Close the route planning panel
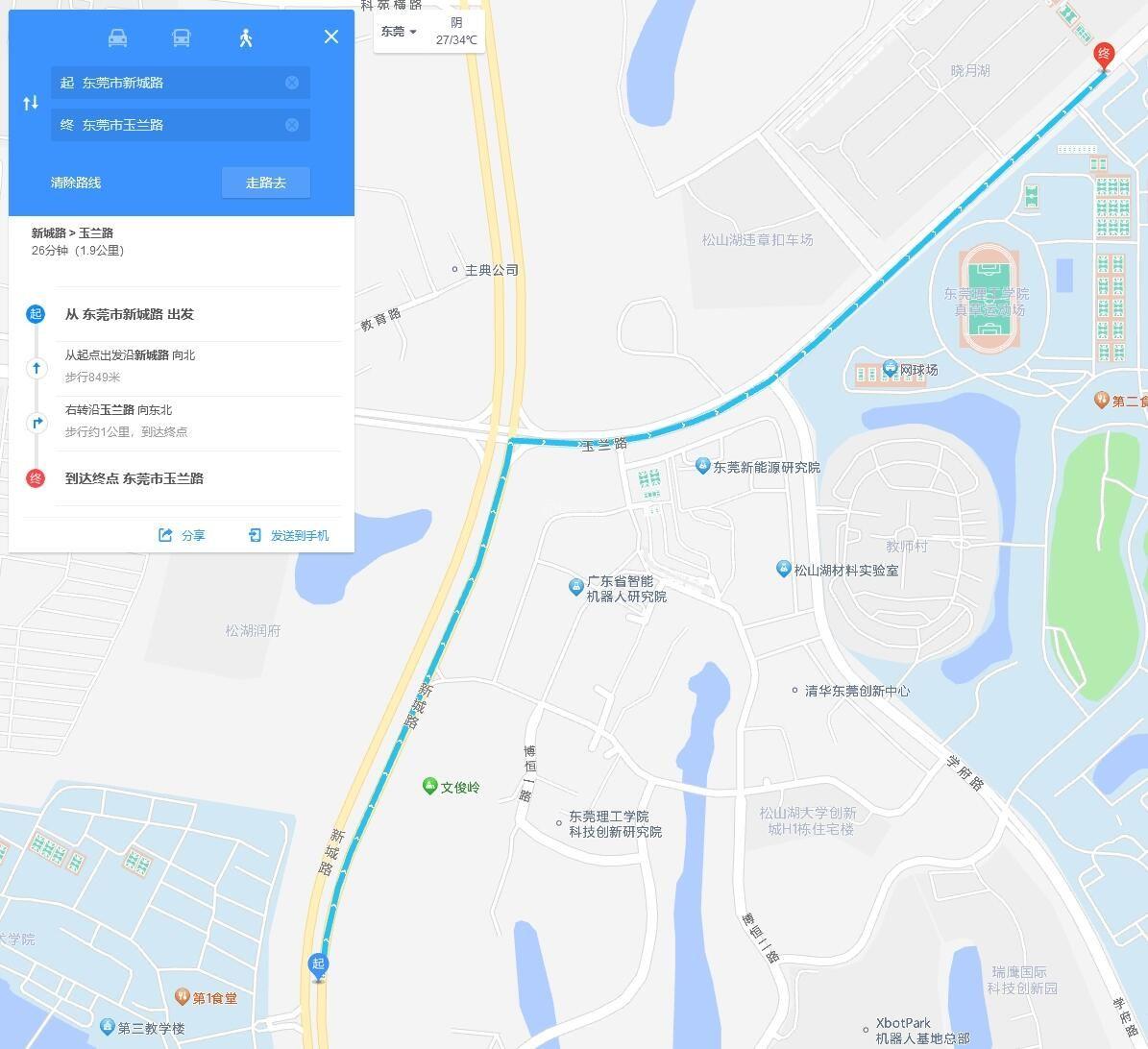This screenshot has height=1049, width=1148. pyautogui.click(x=331, y=37)
